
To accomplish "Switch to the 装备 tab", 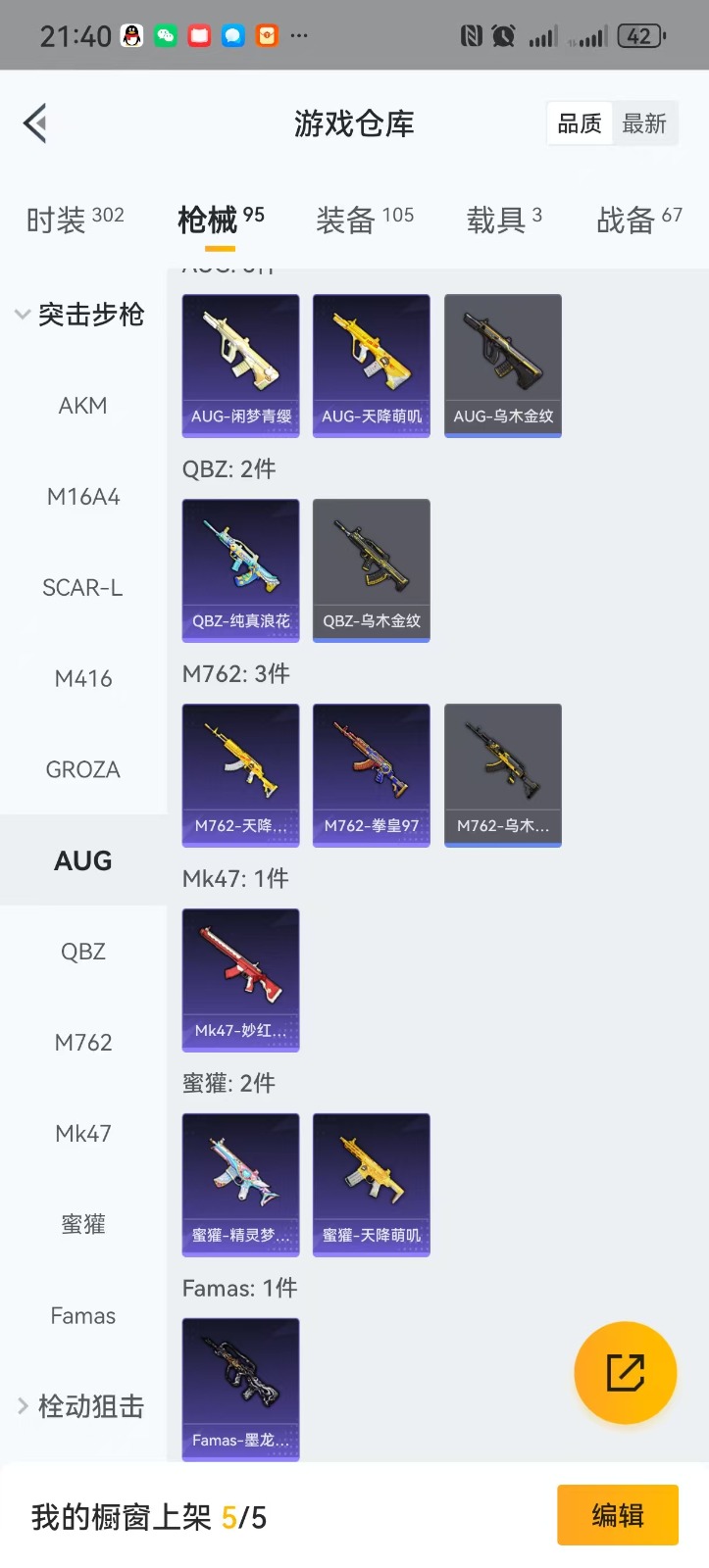I will (364, 219).
